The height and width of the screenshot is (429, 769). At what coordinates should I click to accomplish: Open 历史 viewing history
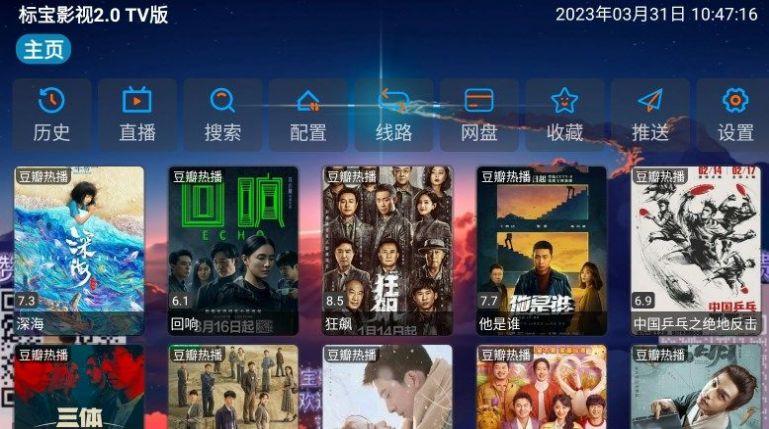coord(52,115)
